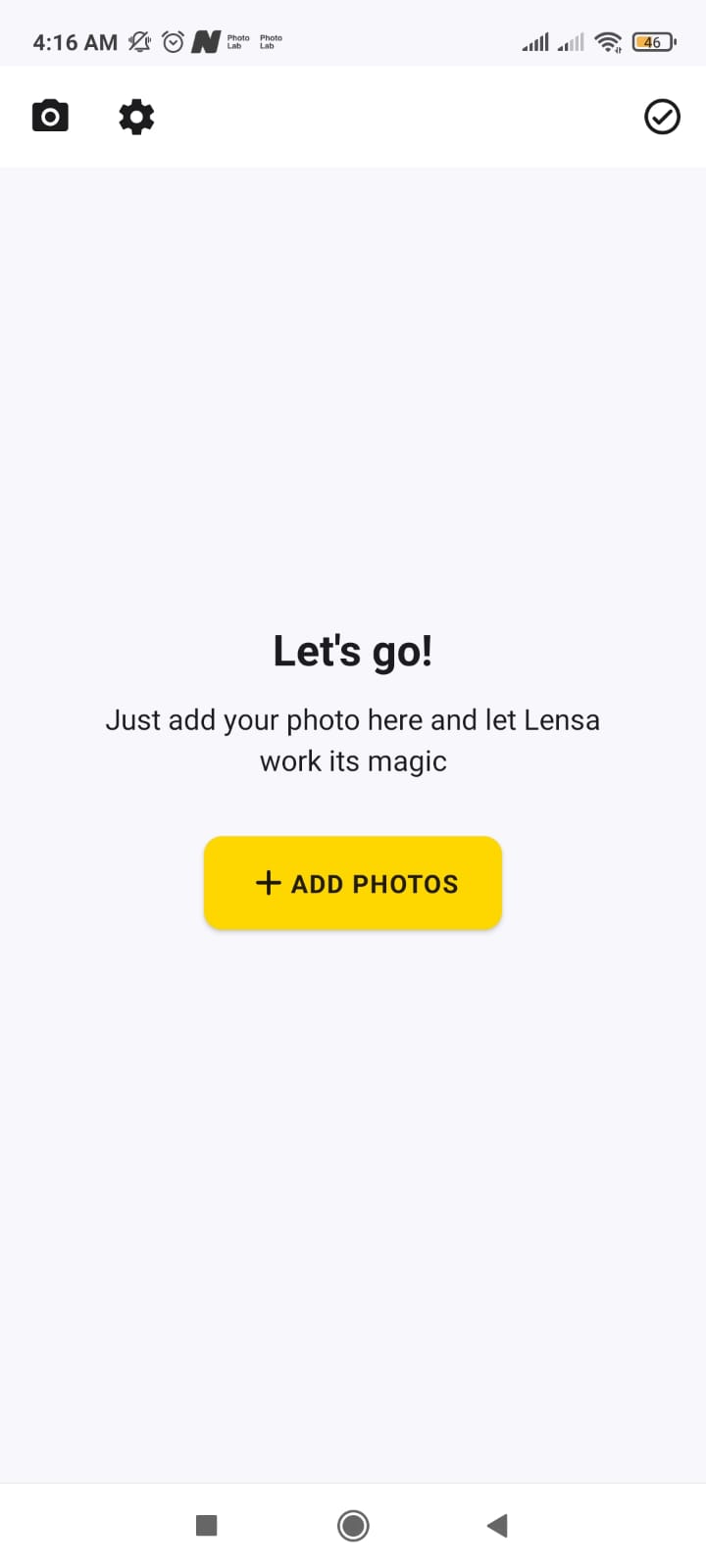Open the recent apps overview
The width and height of the screenshot is (706, 1568).
click(206, 1525)
